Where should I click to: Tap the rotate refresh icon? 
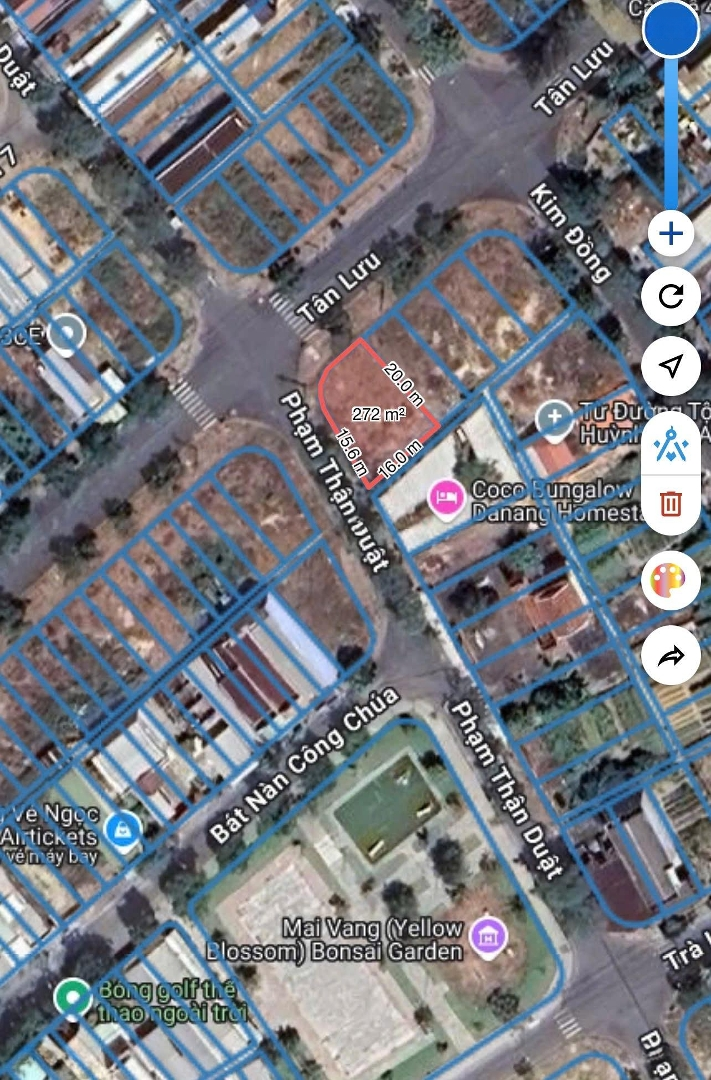pyautogui.click(x=671, y=296)
